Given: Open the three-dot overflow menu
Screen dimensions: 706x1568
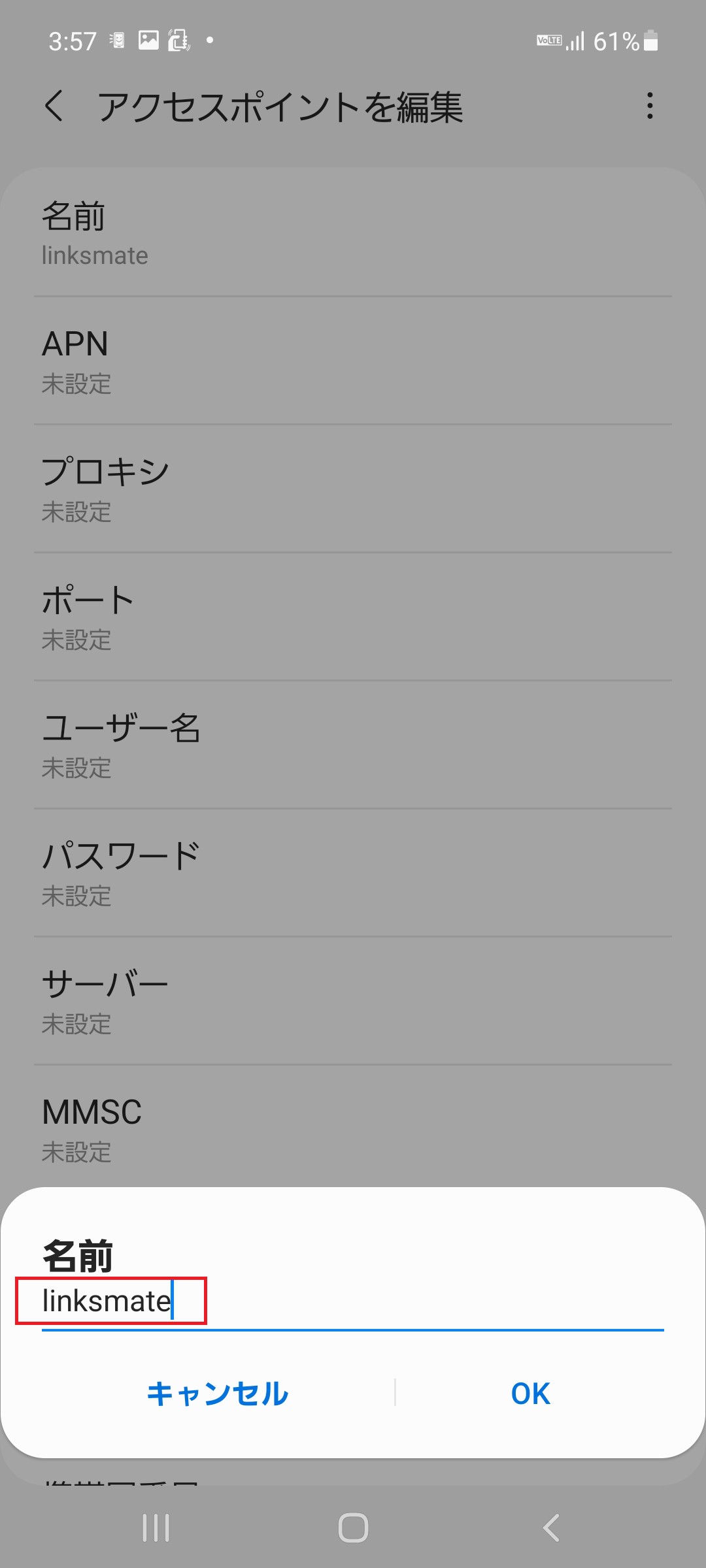Looking at the screenshot, I should point(650,106).
